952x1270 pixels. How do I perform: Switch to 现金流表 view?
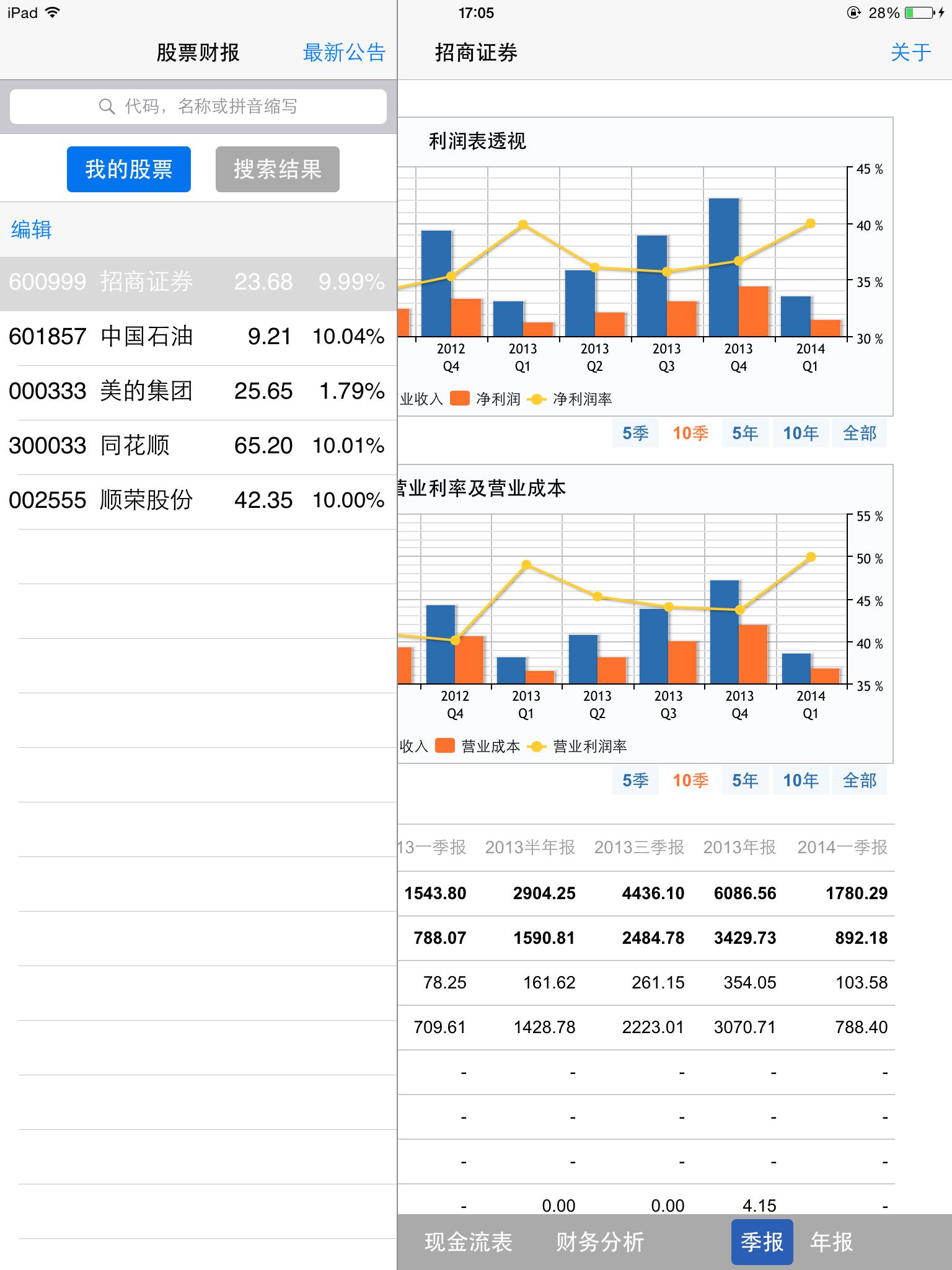coord(469,1242)
